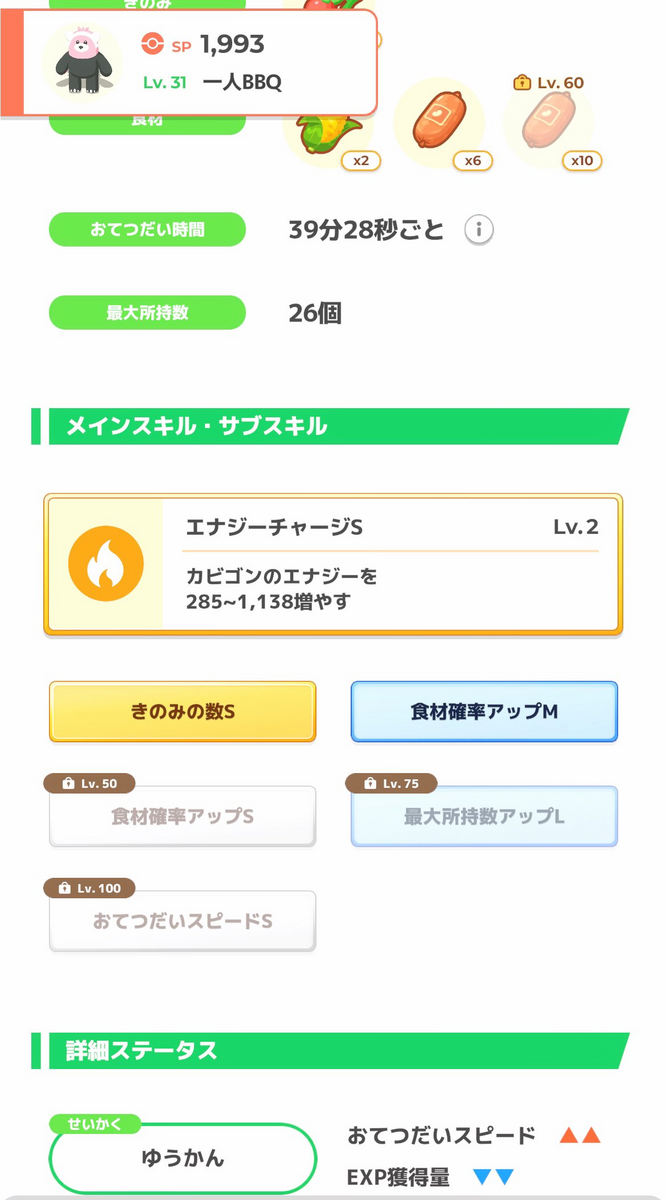Tap the sausage ingredient marked x6
The width and height of the screenshot is (666, 1200).
[439, 125]
